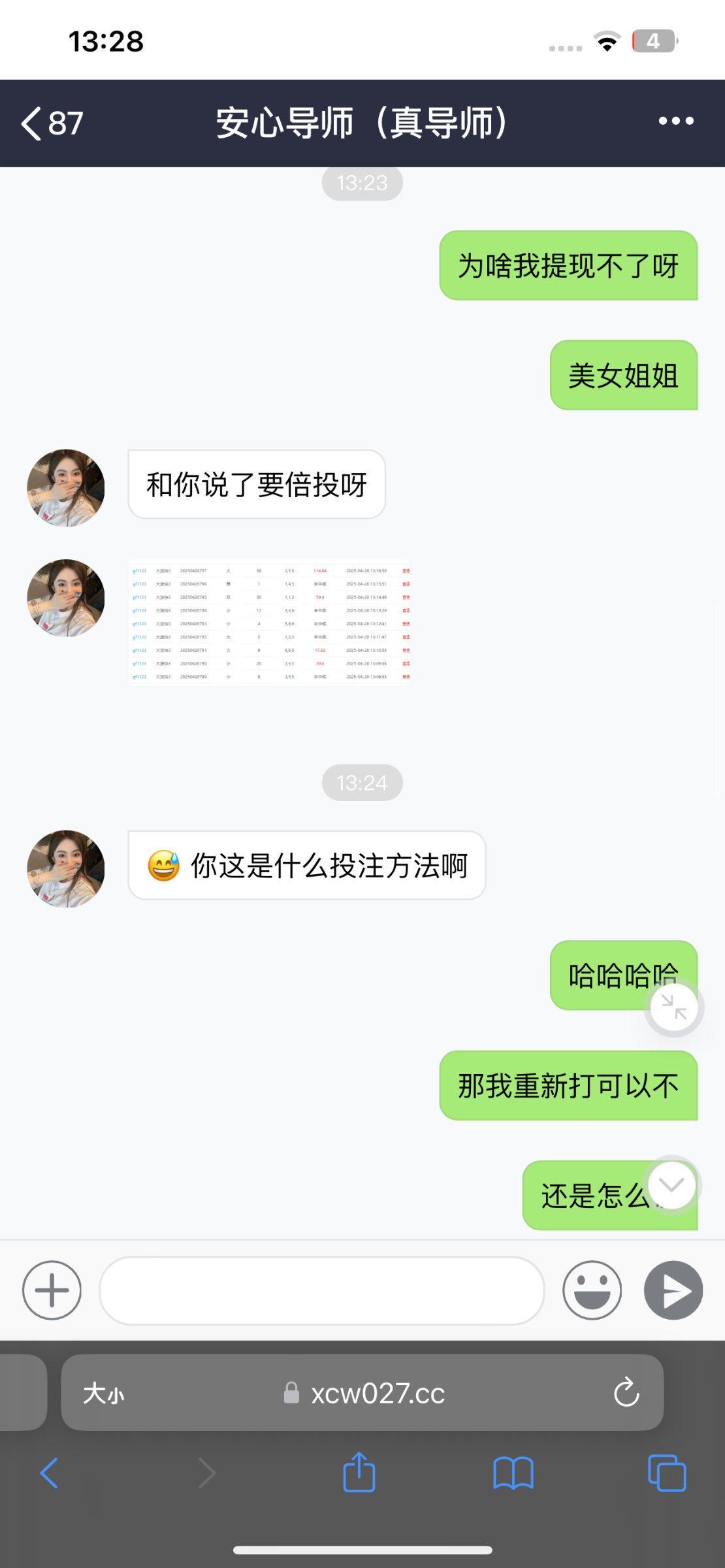The width and height of the screenshot is (725, 1568).
Task: Open the betting record image in chat
Action: (269, 623)
